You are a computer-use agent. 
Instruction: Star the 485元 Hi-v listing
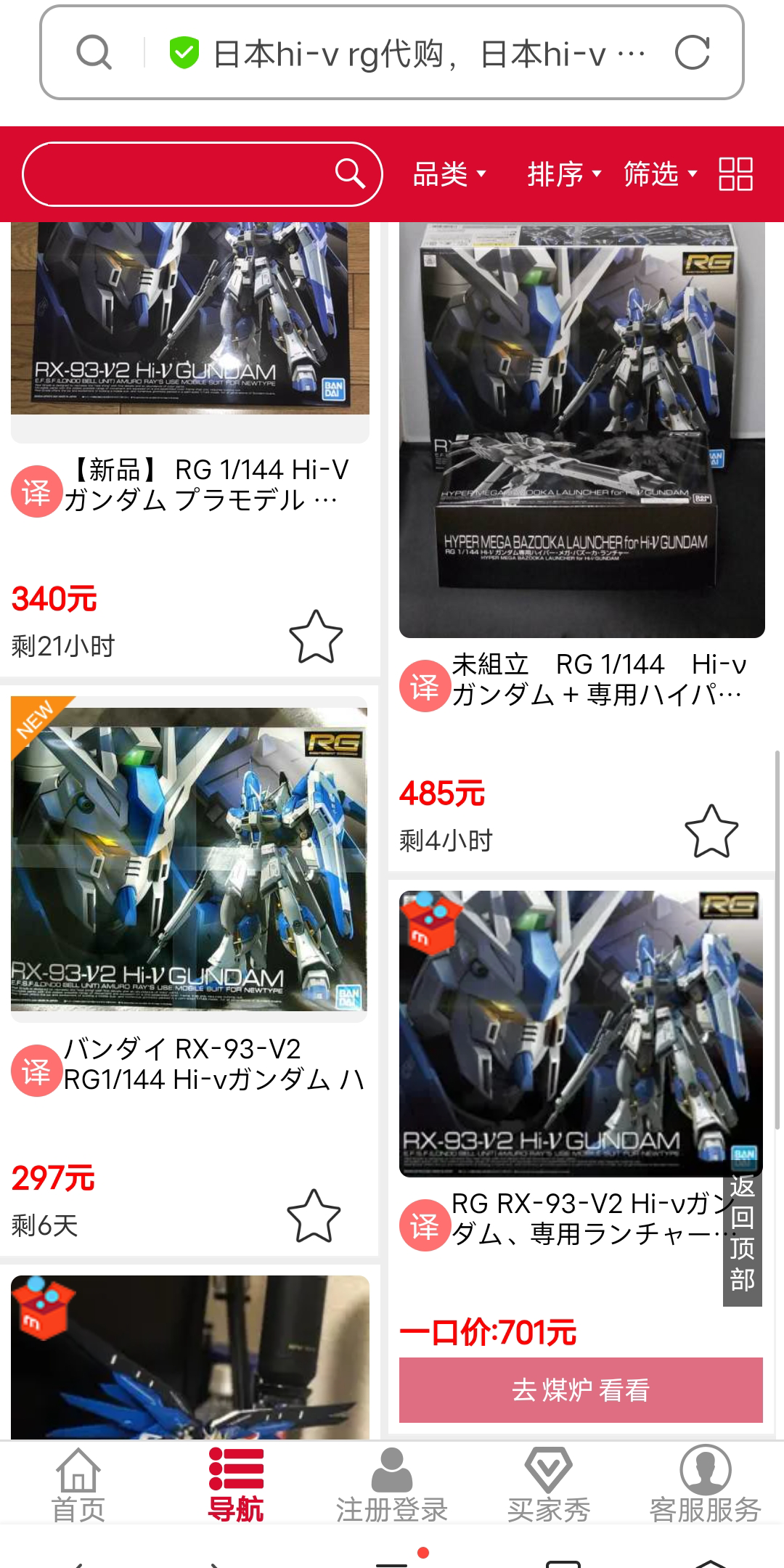coord(711,831)
